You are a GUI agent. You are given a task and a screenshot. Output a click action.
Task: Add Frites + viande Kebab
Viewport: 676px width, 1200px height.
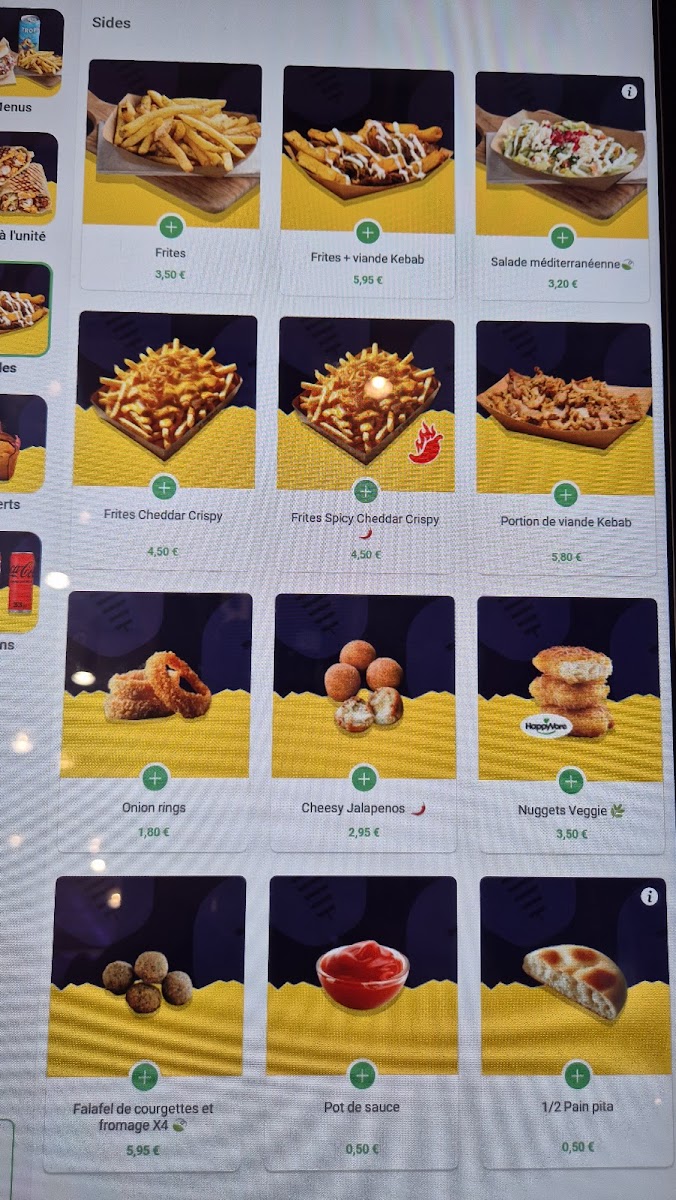[x=368, y=233]
